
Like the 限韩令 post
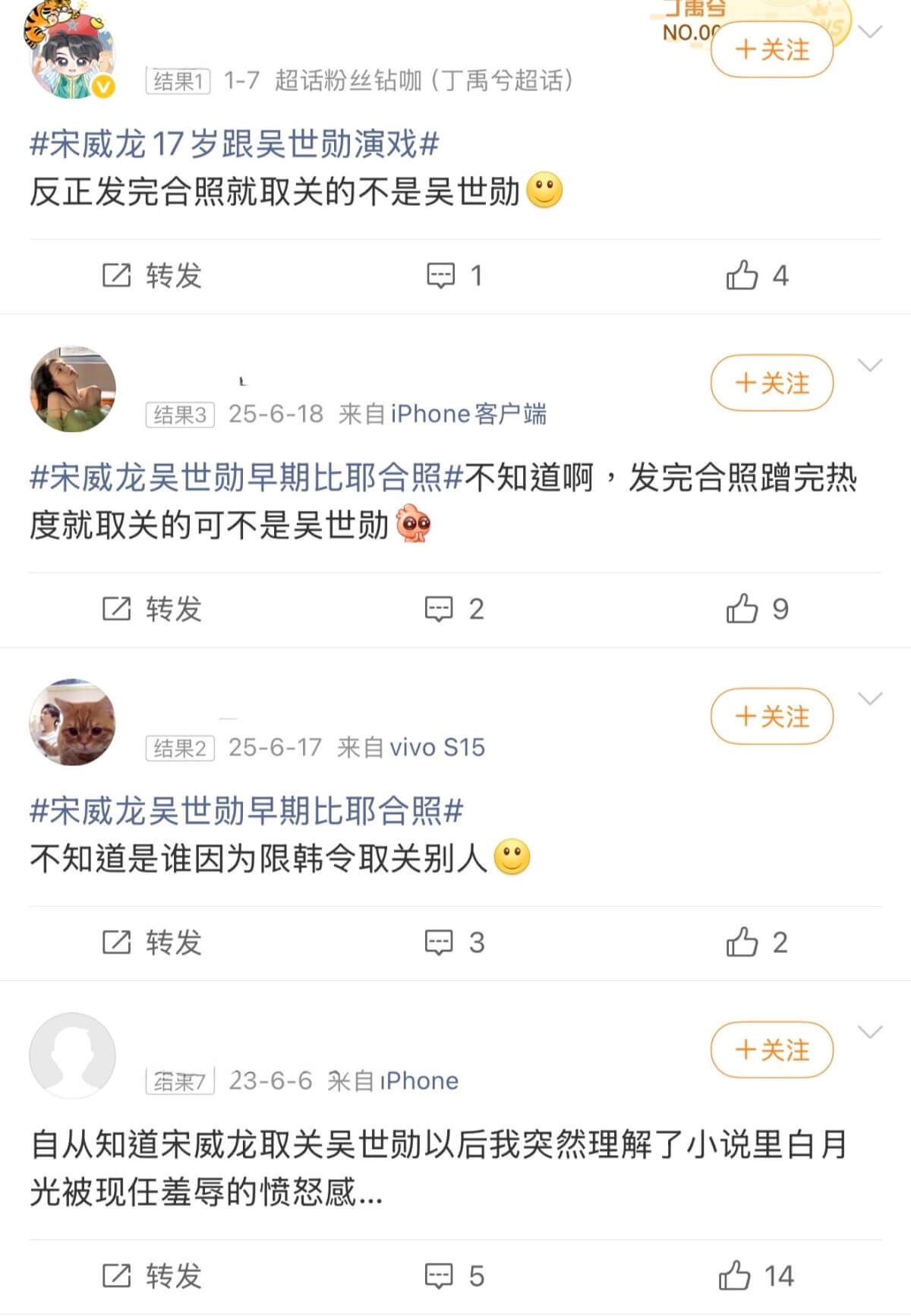[x=756, y=942]
